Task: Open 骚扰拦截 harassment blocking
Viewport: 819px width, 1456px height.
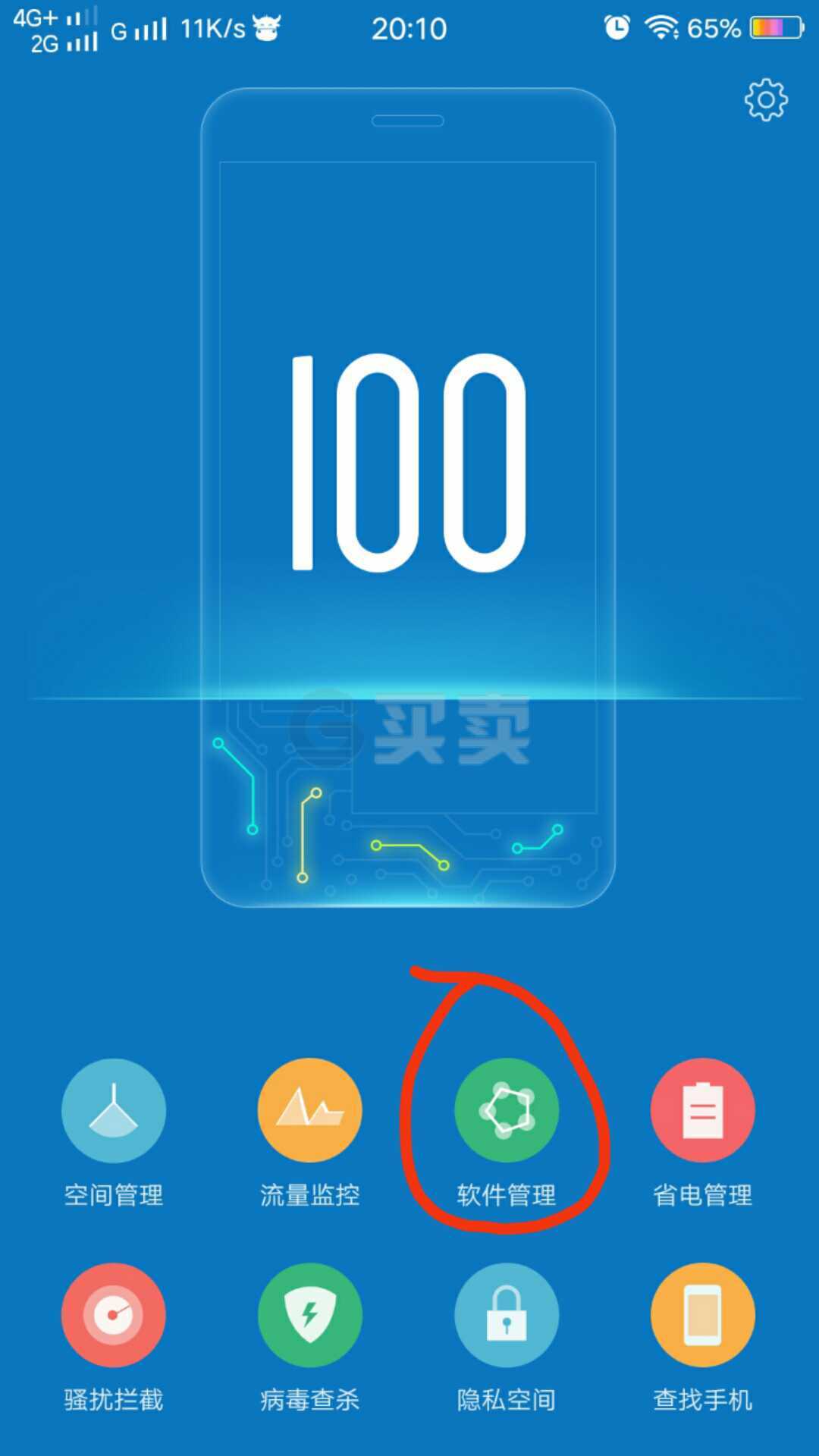Action: click(114, 1315)
